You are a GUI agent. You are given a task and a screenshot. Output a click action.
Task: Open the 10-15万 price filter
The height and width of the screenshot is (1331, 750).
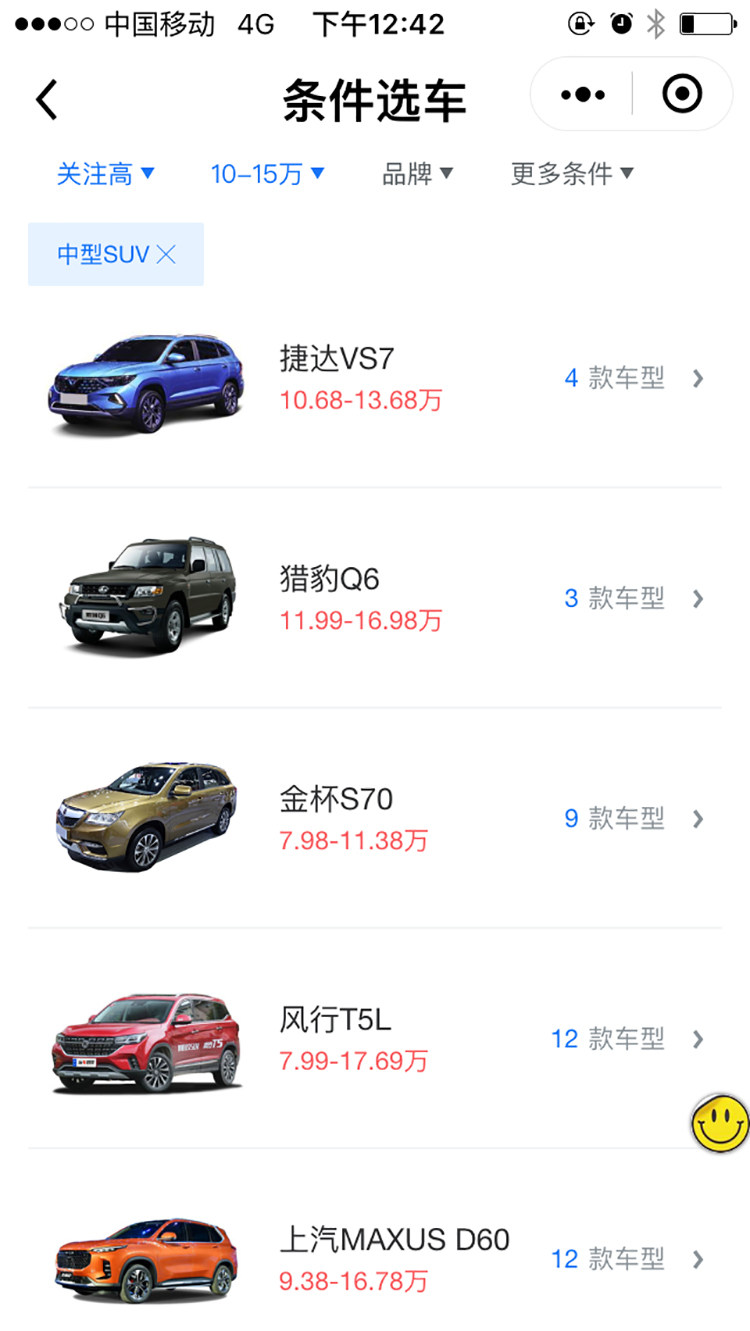click(x=267, y=174)
